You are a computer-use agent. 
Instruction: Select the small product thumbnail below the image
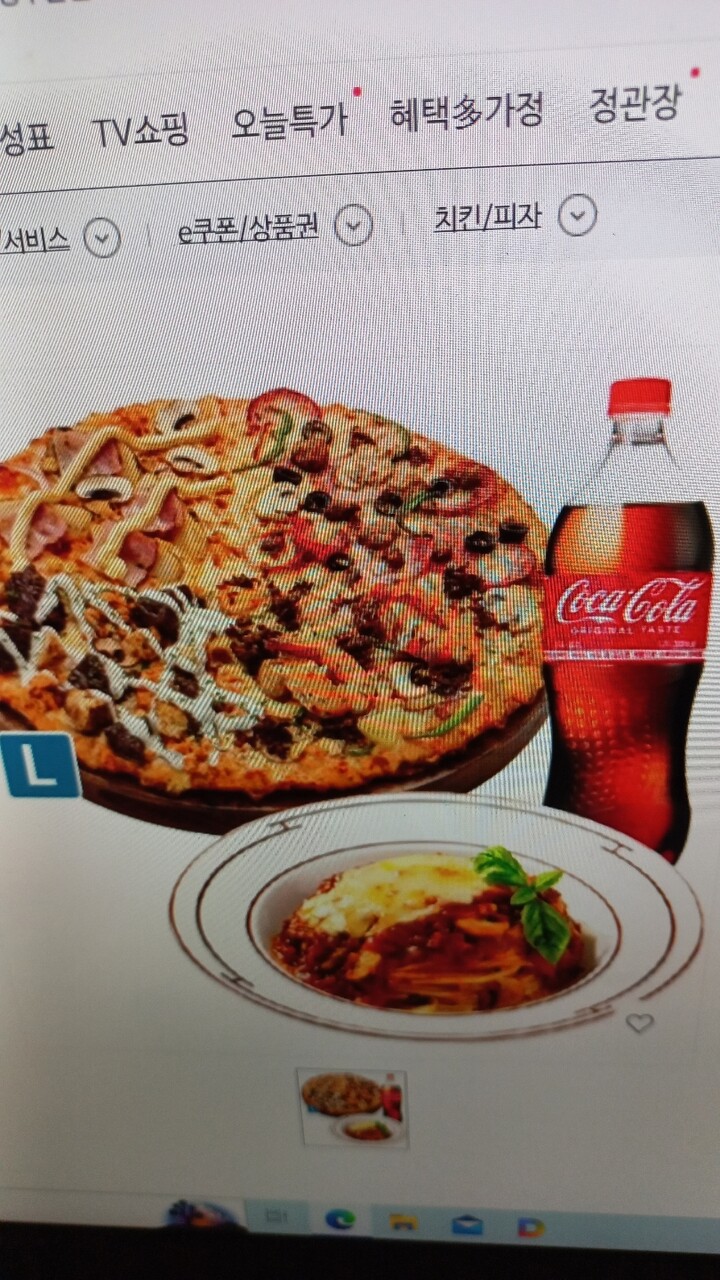pos(352,1107)
